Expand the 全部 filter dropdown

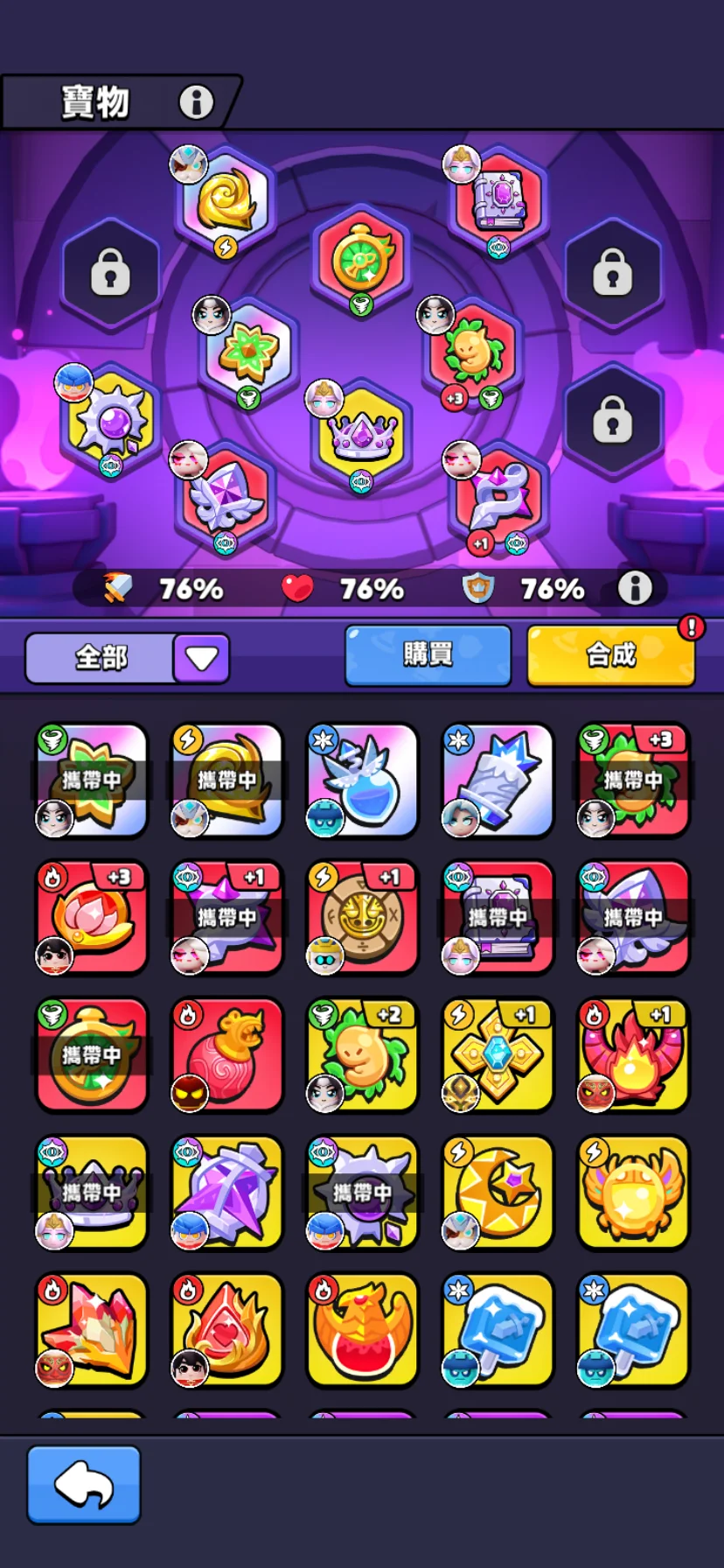pyautogui.click(x=201, y=658)
